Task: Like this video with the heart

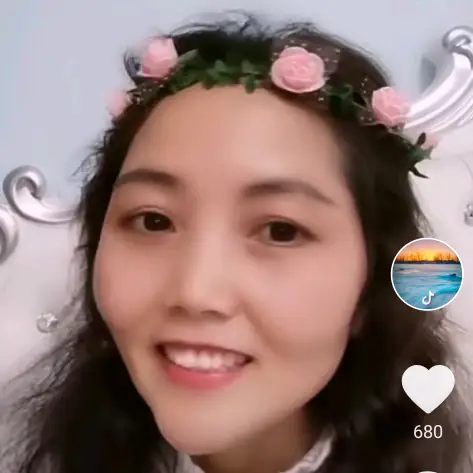Action: point(428,389)
